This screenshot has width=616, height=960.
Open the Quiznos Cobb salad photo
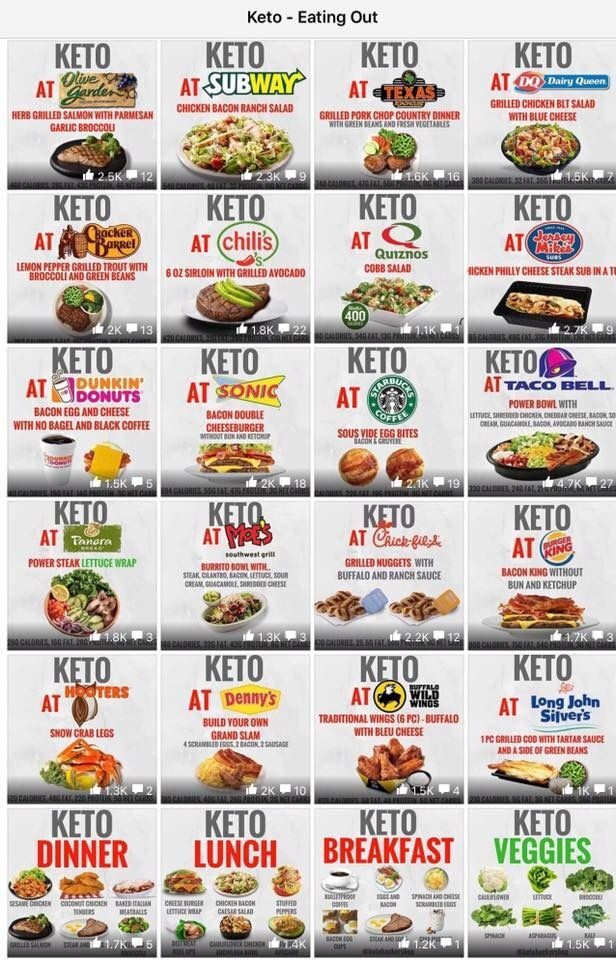coord(389,268)
